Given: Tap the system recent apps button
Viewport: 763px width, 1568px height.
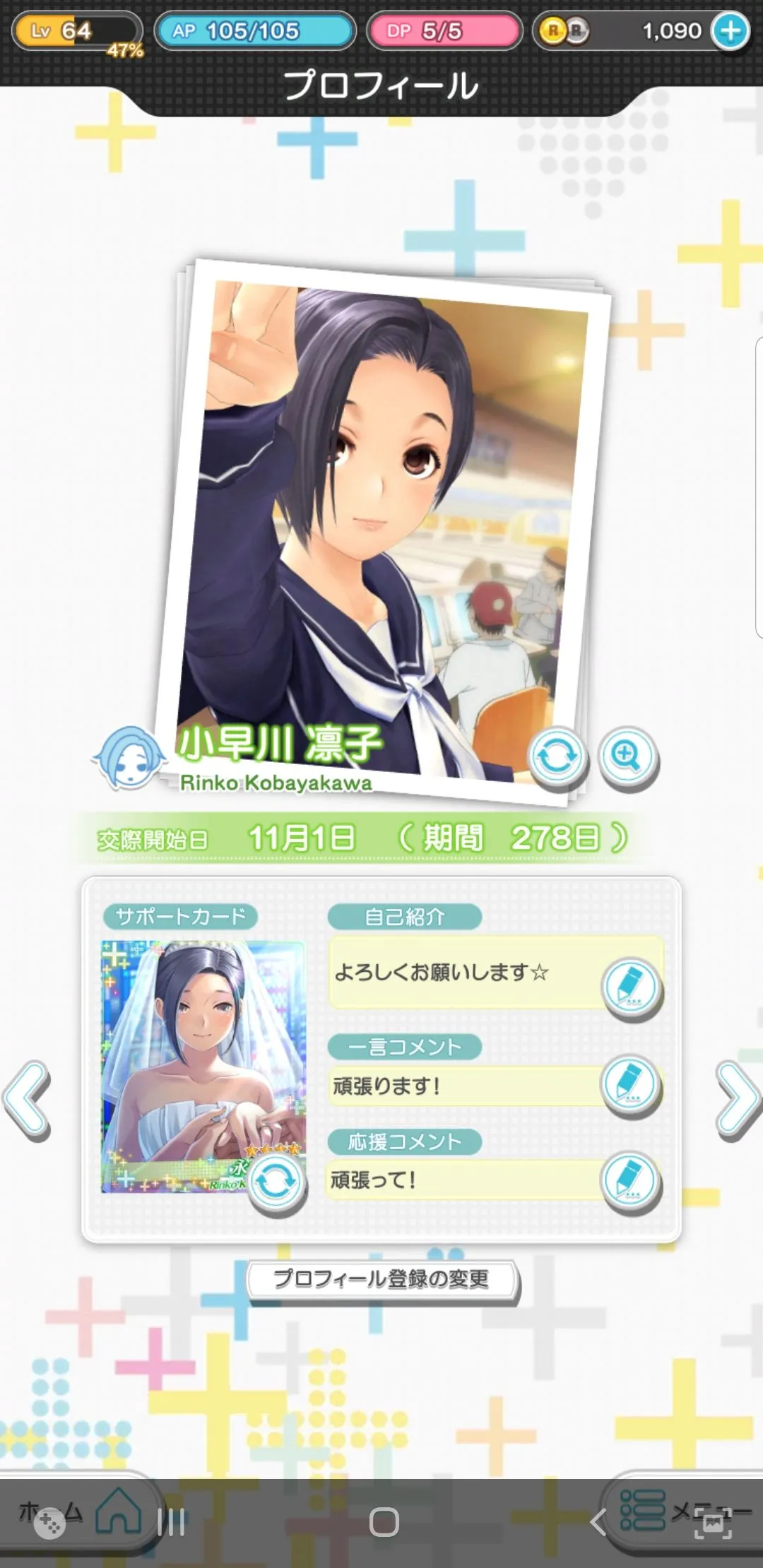Looking at the screenshot, I should [x=171, y=1522].
